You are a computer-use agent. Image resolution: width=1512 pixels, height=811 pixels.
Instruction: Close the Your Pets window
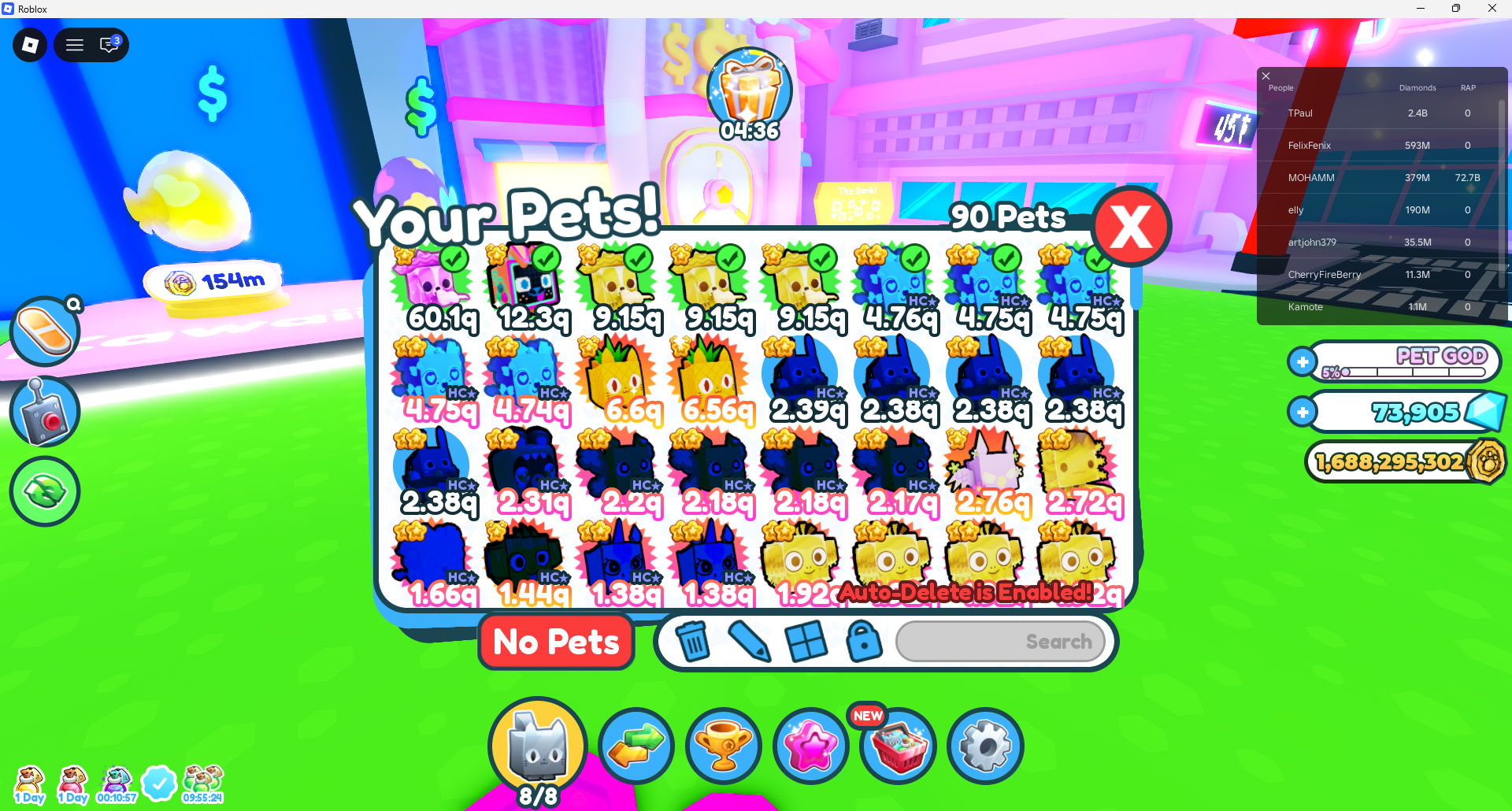click(1132, 227)
